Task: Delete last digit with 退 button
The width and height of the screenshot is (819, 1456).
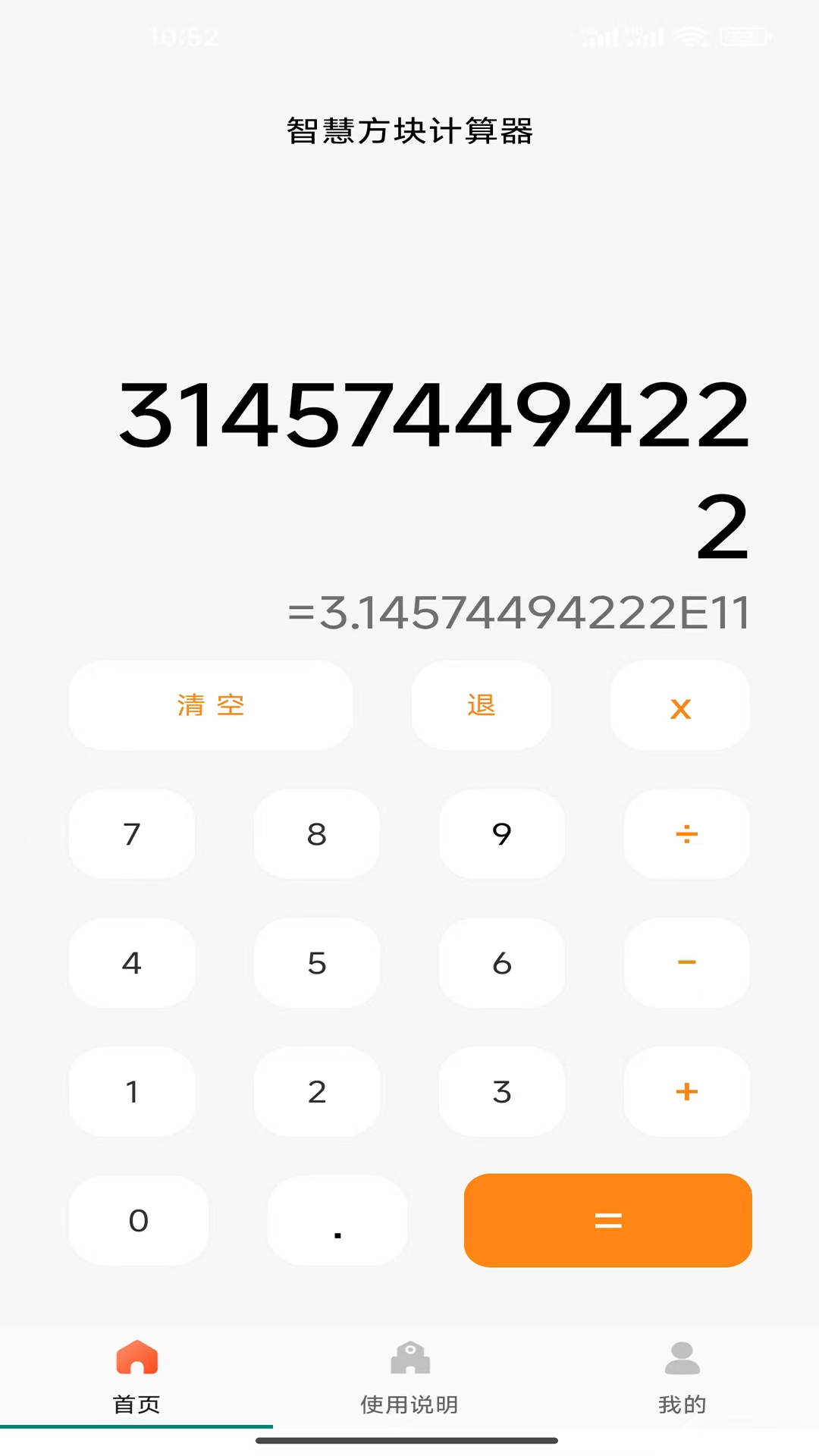Action: pos(481,705)
